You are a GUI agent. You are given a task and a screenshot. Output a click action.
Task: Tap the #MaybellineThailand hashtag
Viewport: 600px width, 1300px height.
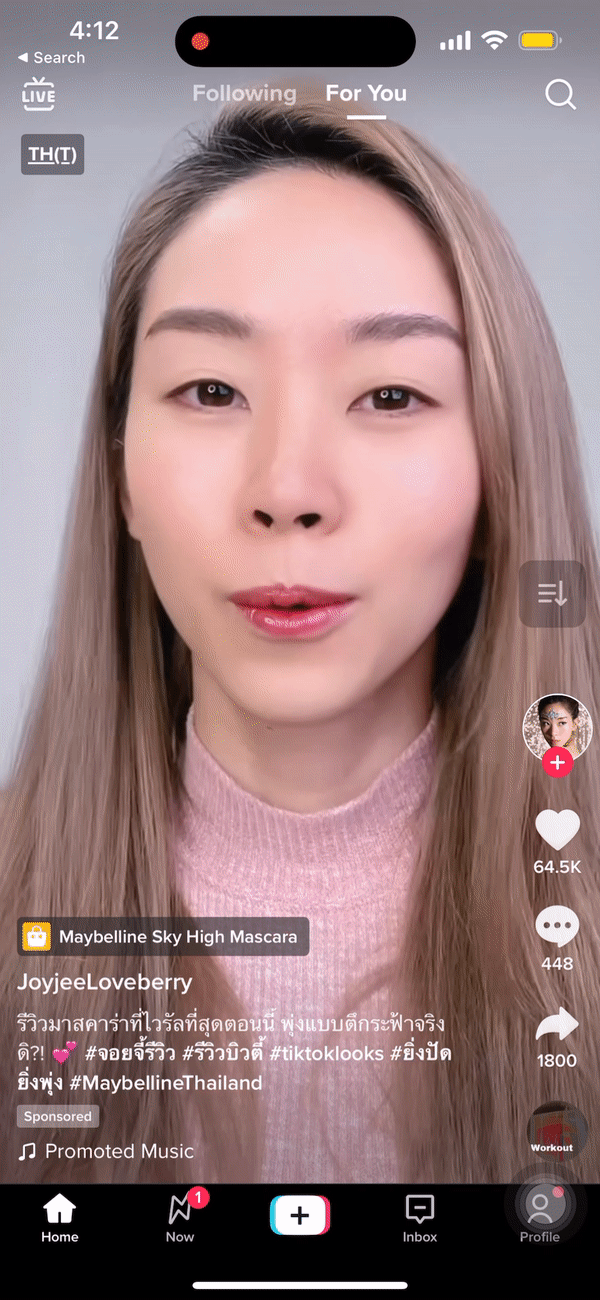[166, 1083]
